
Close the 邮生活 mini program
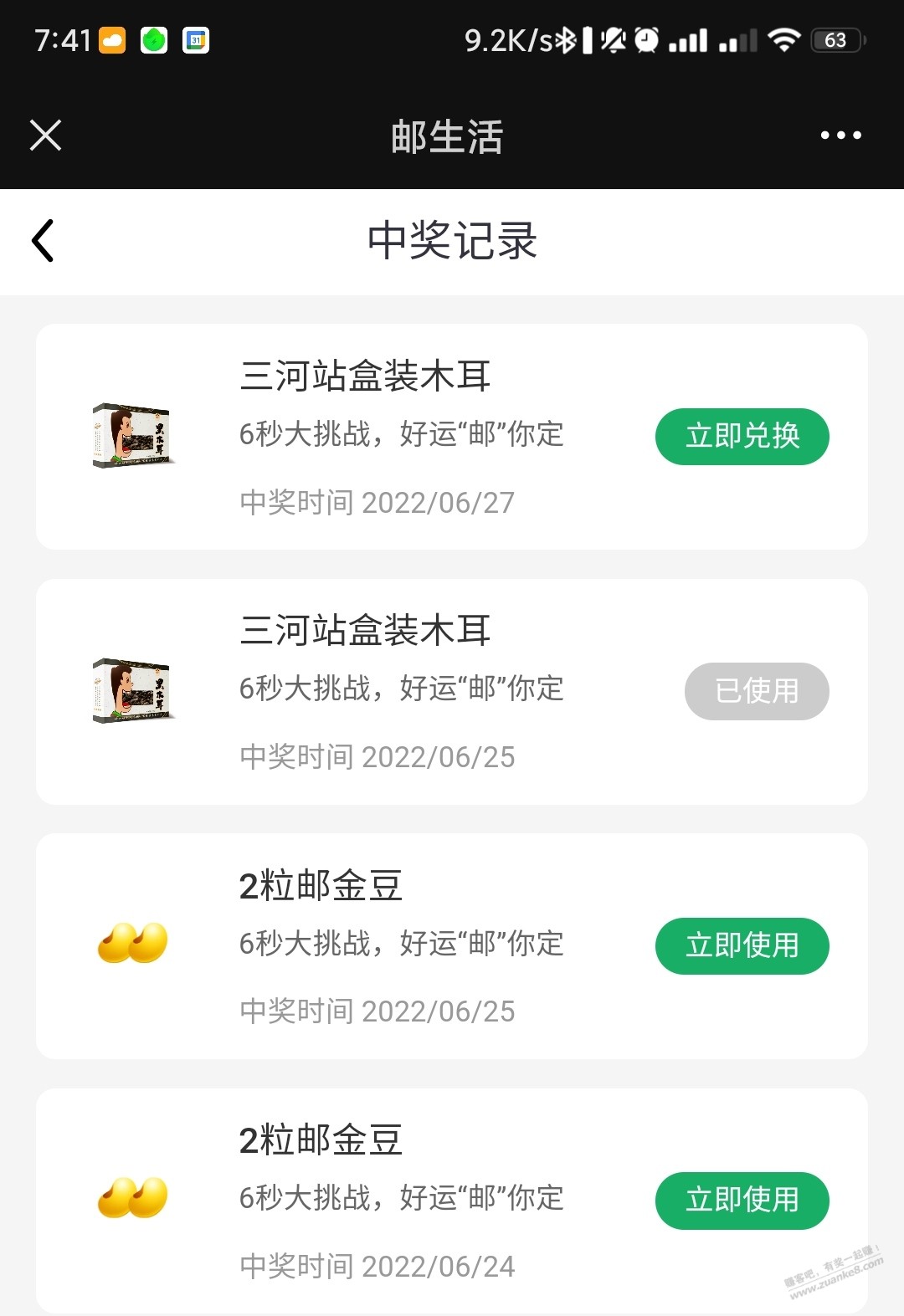tap(45, 135)
